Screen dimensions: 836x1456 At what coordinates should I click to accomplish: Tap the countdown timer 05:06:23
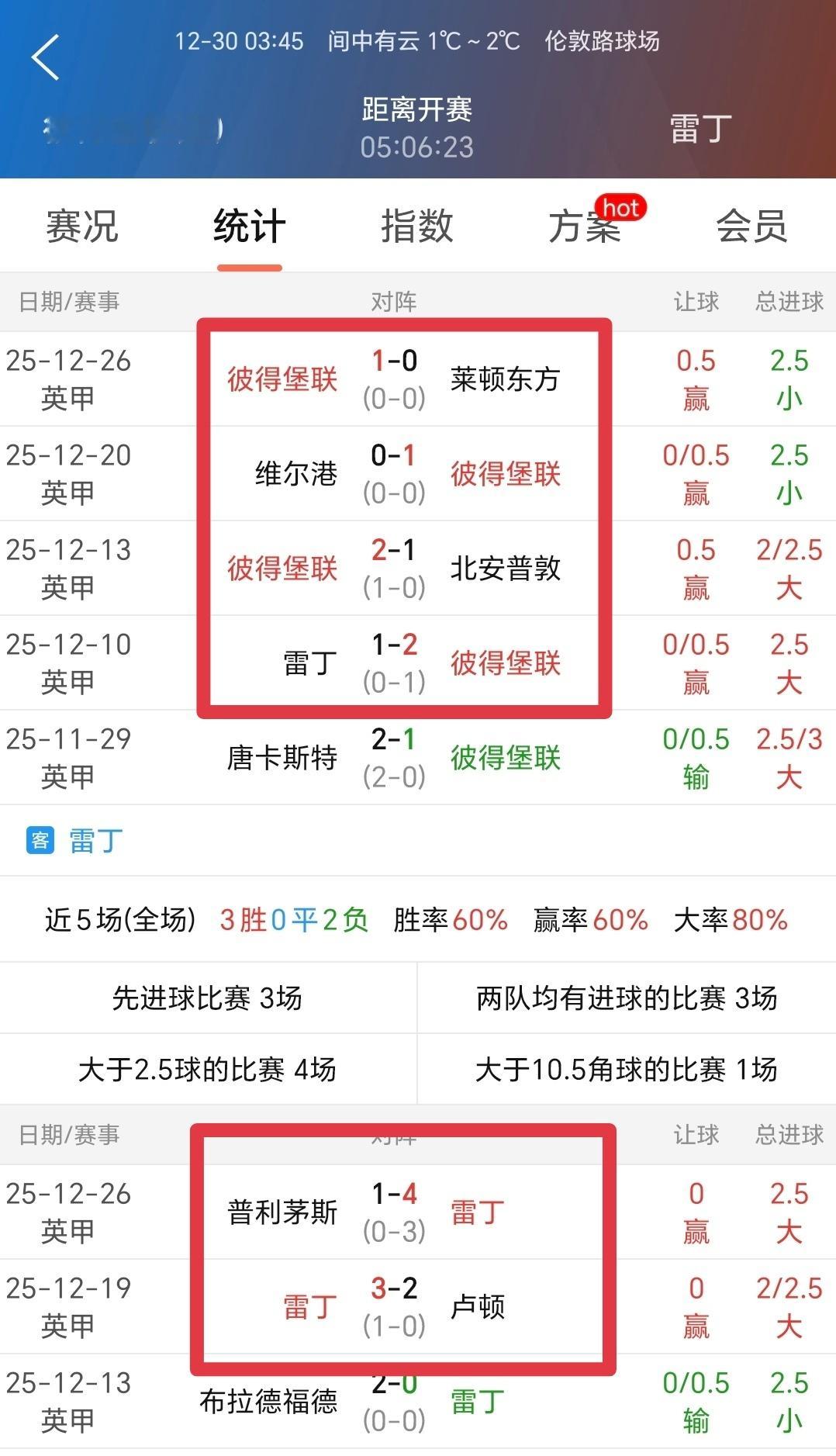pyautogui.click(x=418, y=144)
